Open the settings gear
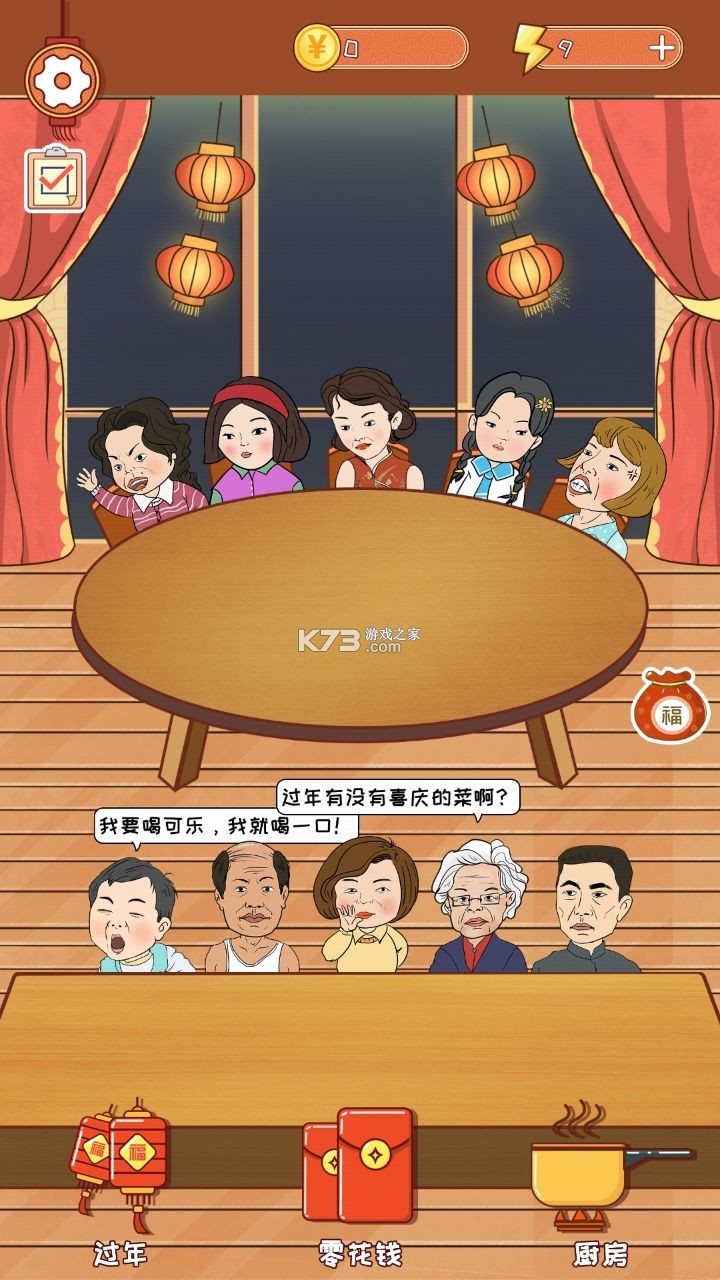720x1280 pixels. (x=62, y=80)
